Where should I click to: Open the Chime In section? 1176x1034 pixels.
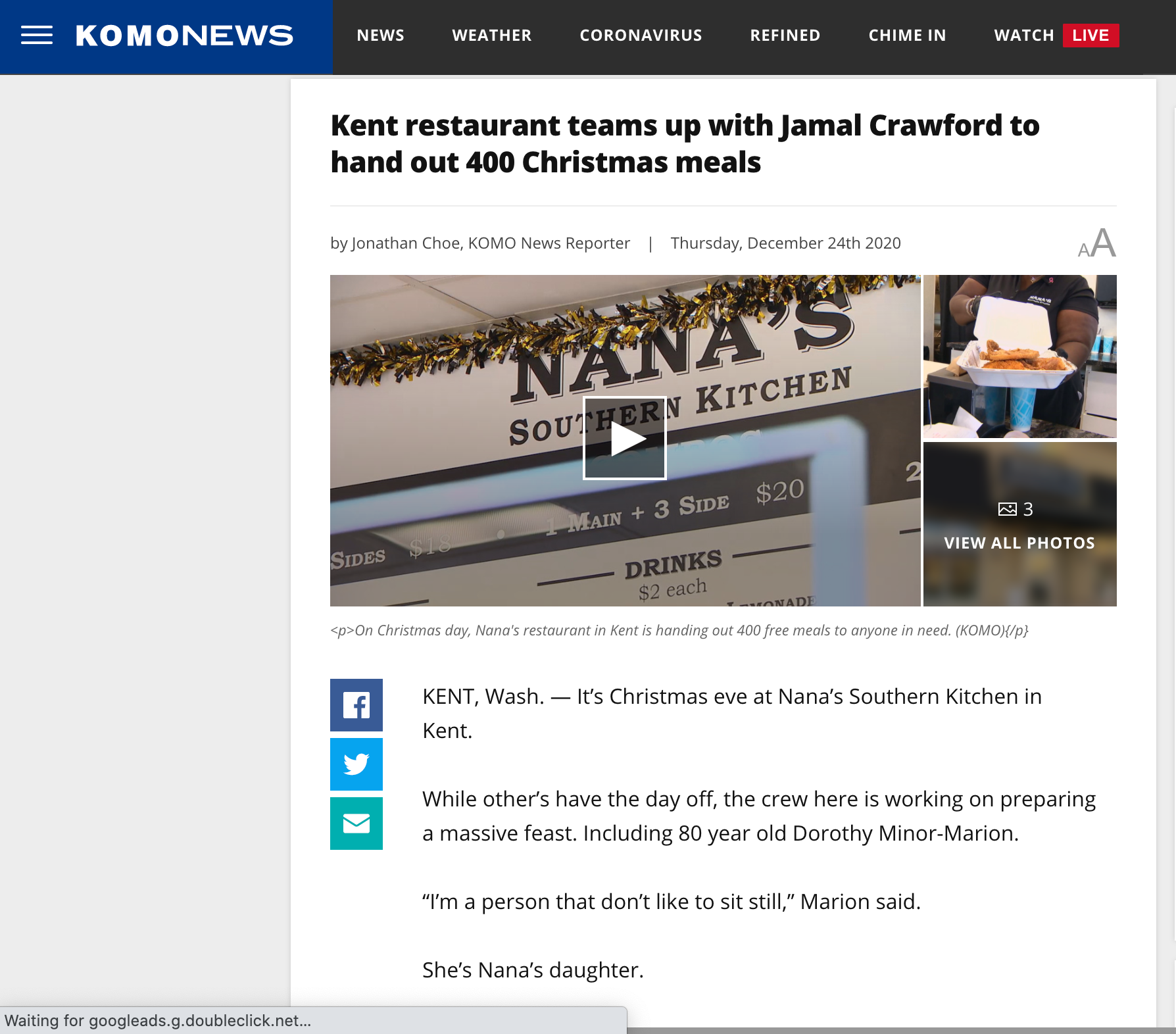(907, 36)
